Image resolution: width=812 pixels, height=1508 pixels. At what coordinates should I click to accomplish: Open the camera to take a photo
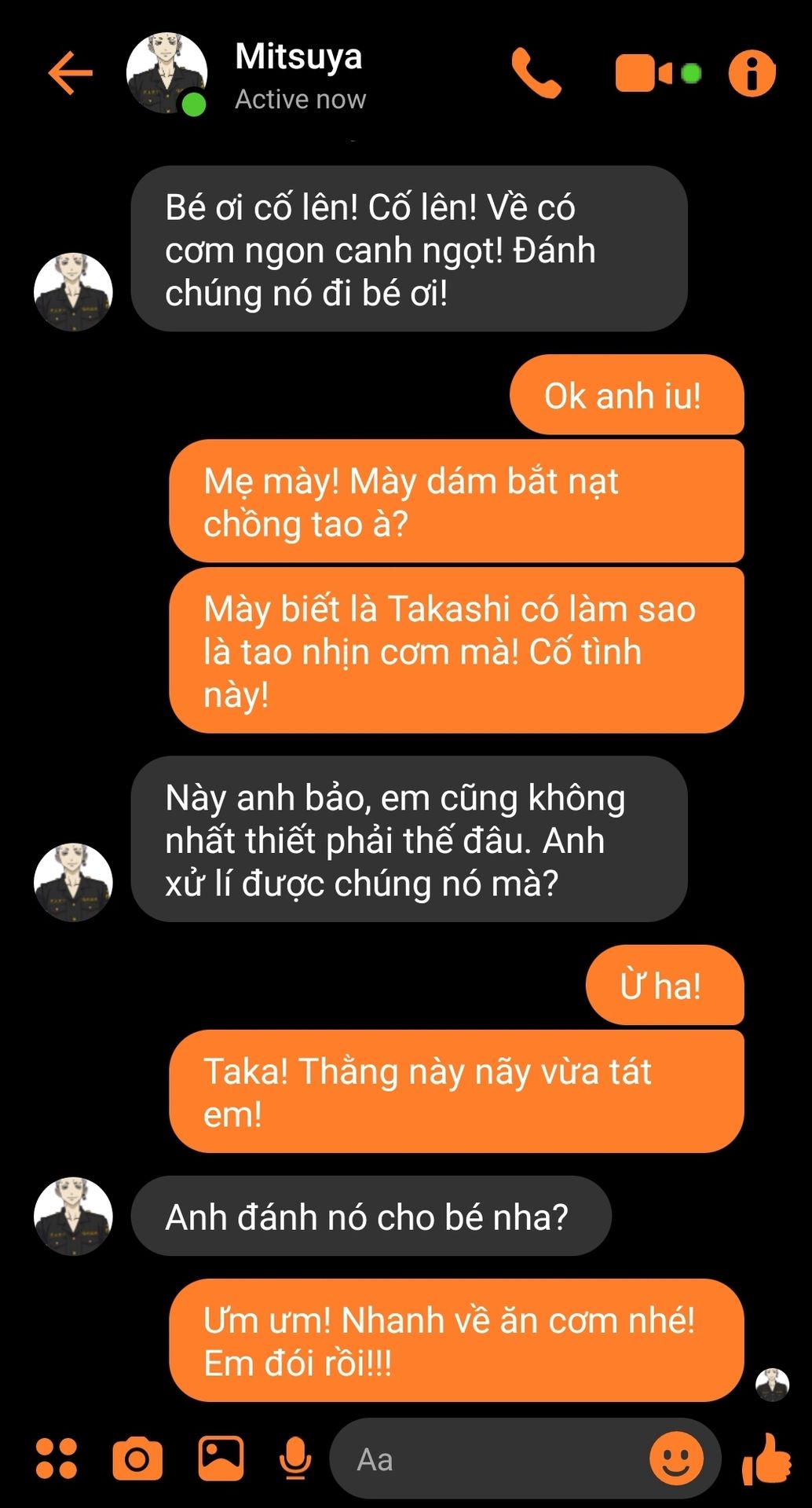coord(137,1459)
